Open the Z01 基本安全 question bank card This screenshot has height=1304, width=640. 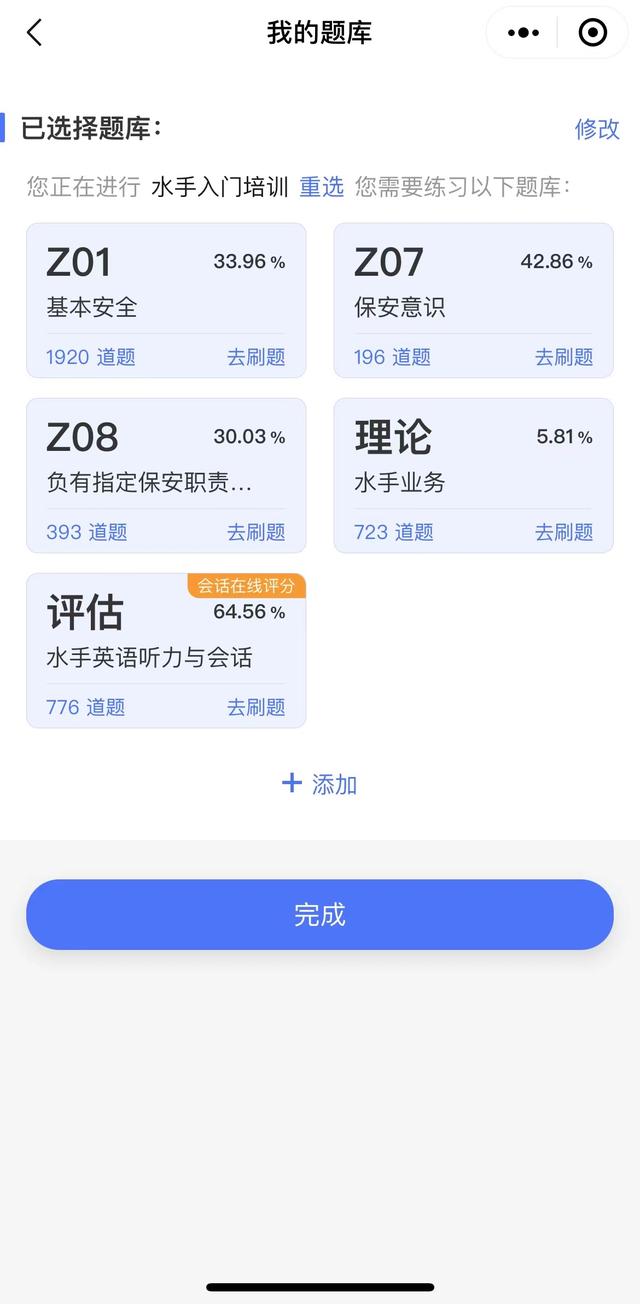tap(166, 300)
